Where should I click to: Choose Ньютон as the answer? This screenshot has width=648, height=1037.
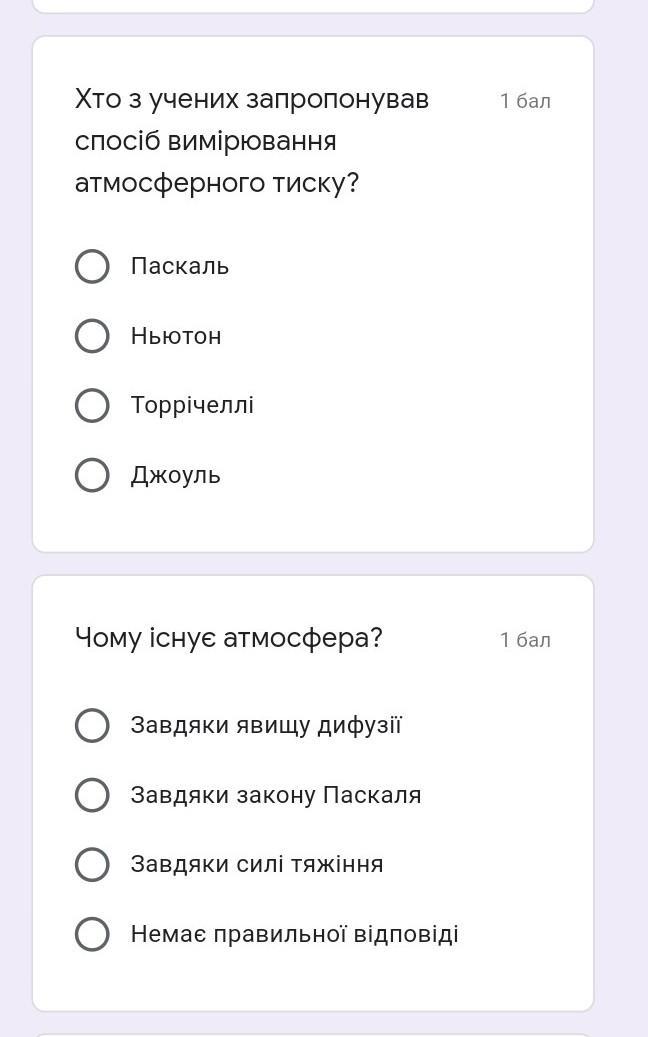(x=92, y=336)
